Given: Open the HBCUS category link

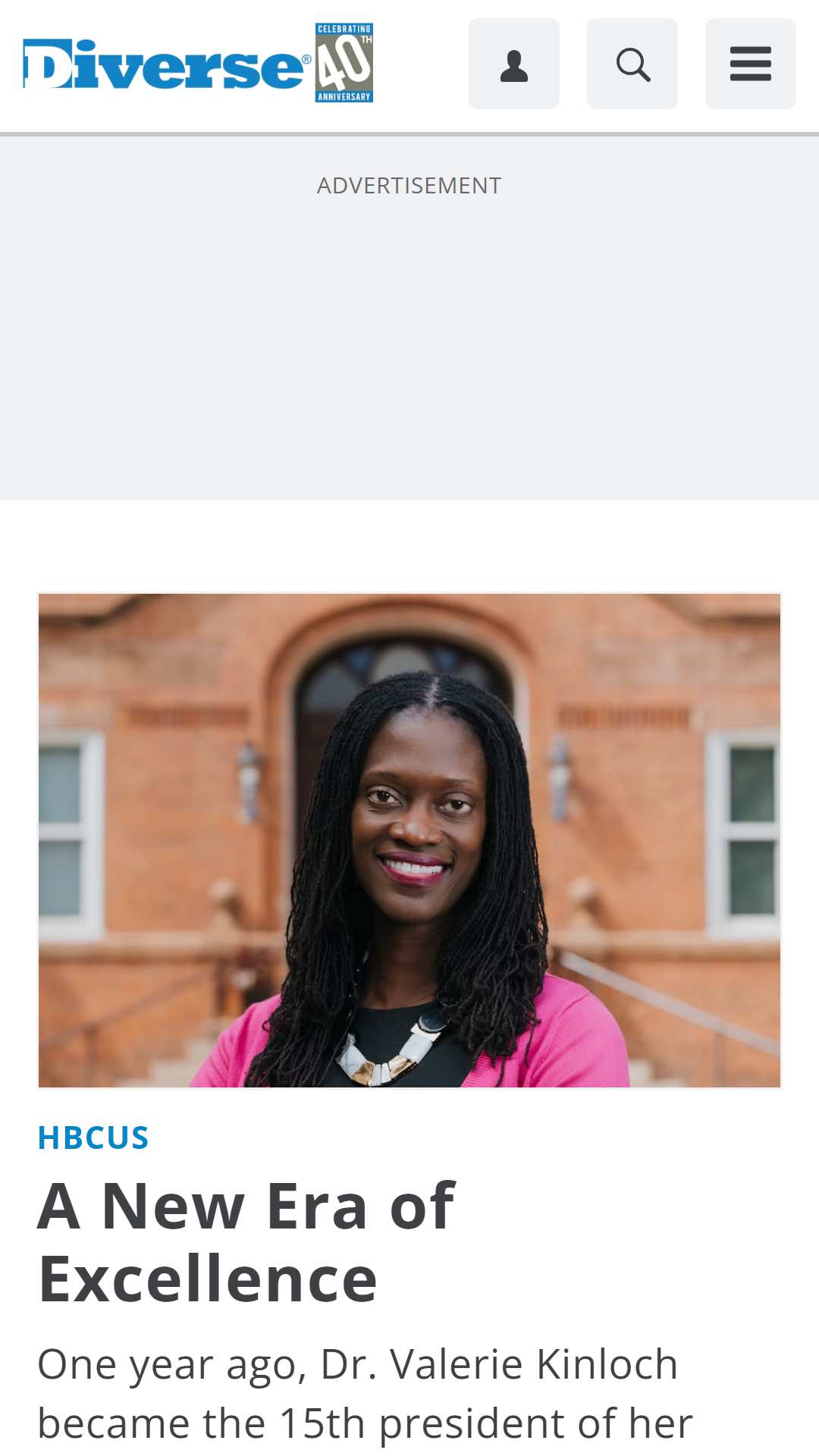Looking at the screenshot, I should tap(93, 1137).
